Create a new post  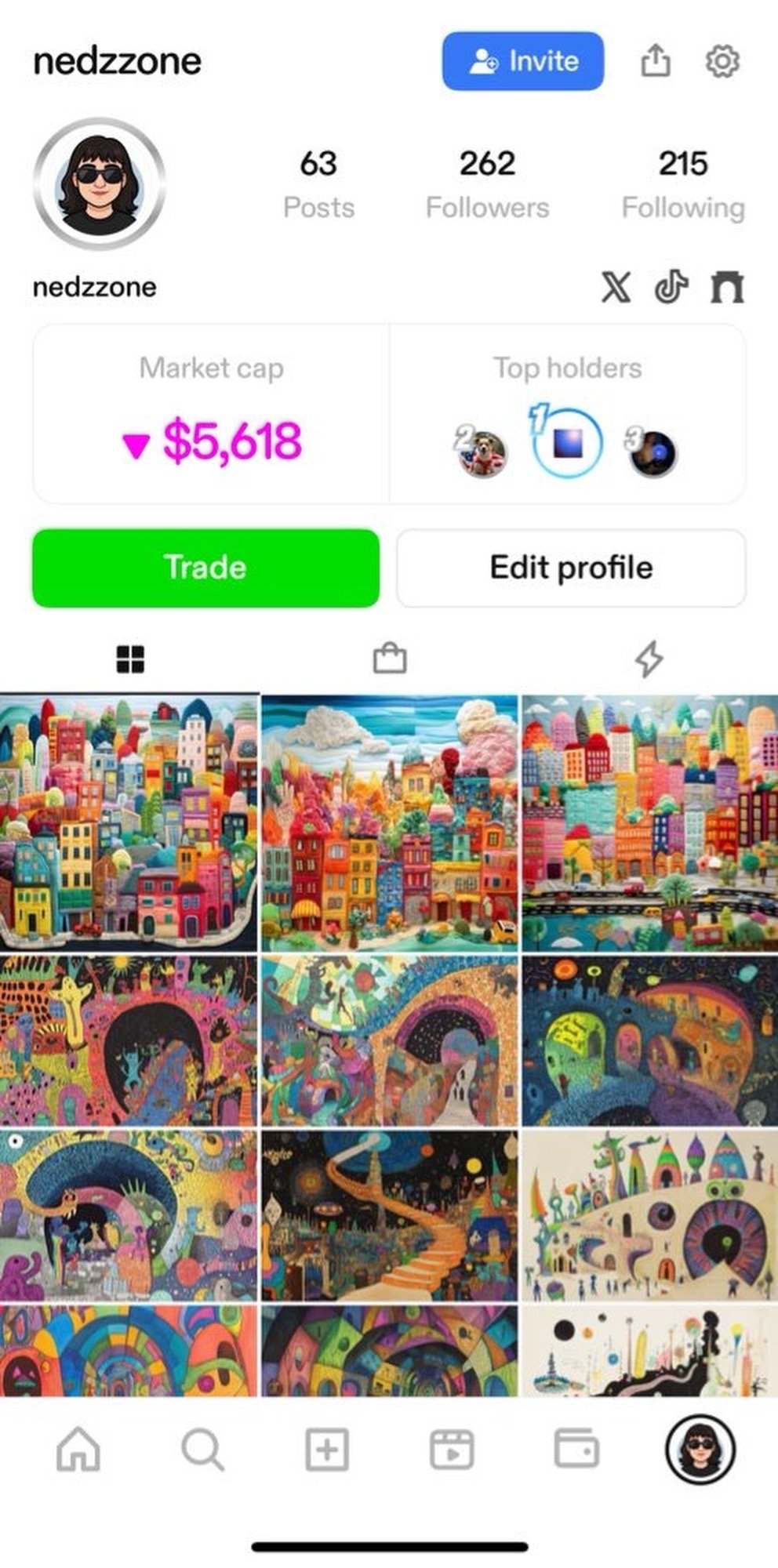pos(326,1449)
